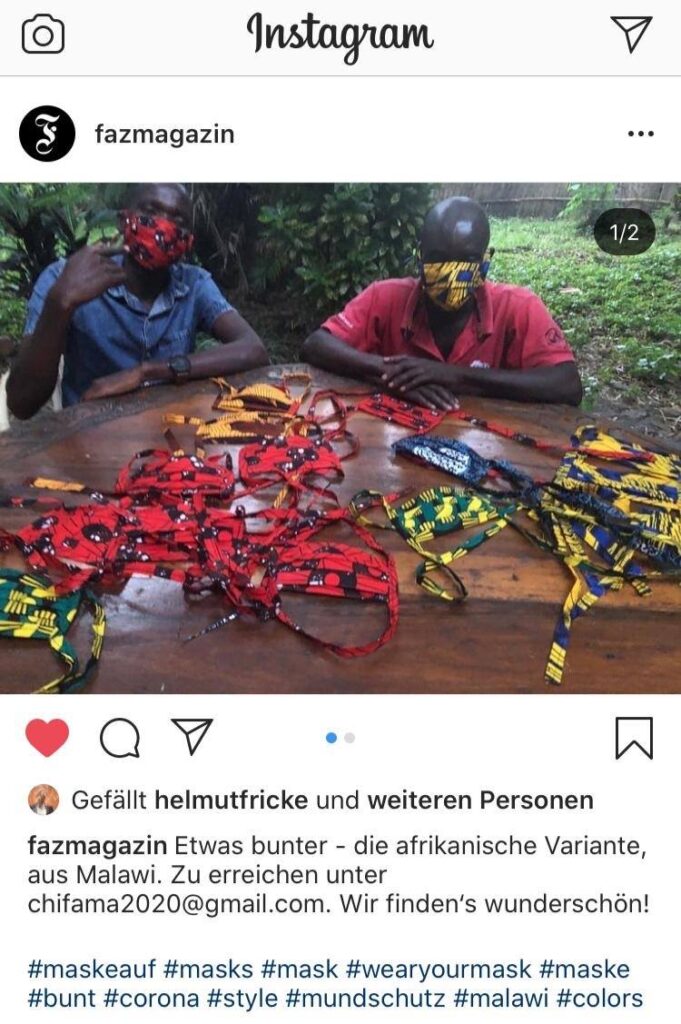The width and height of the screenshot is (681, 1024).
Task: Open comments with the speech bubble icon
Action: (120, 738)
